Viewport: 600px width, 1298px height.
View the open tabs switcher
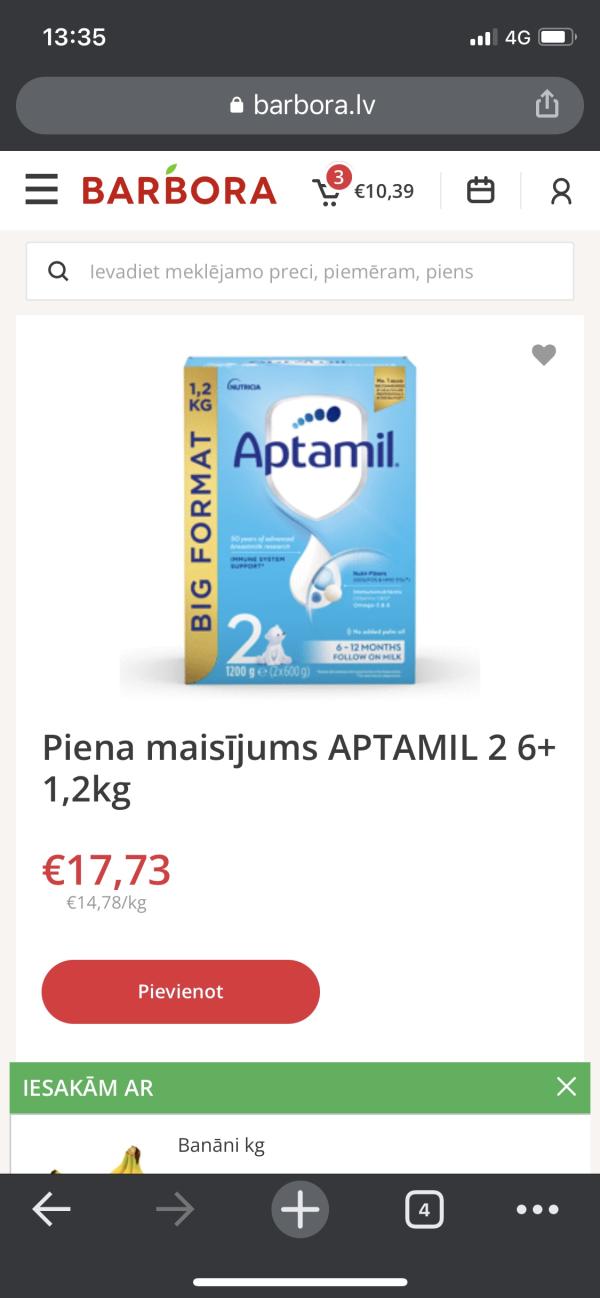(x=424, y=1210)
